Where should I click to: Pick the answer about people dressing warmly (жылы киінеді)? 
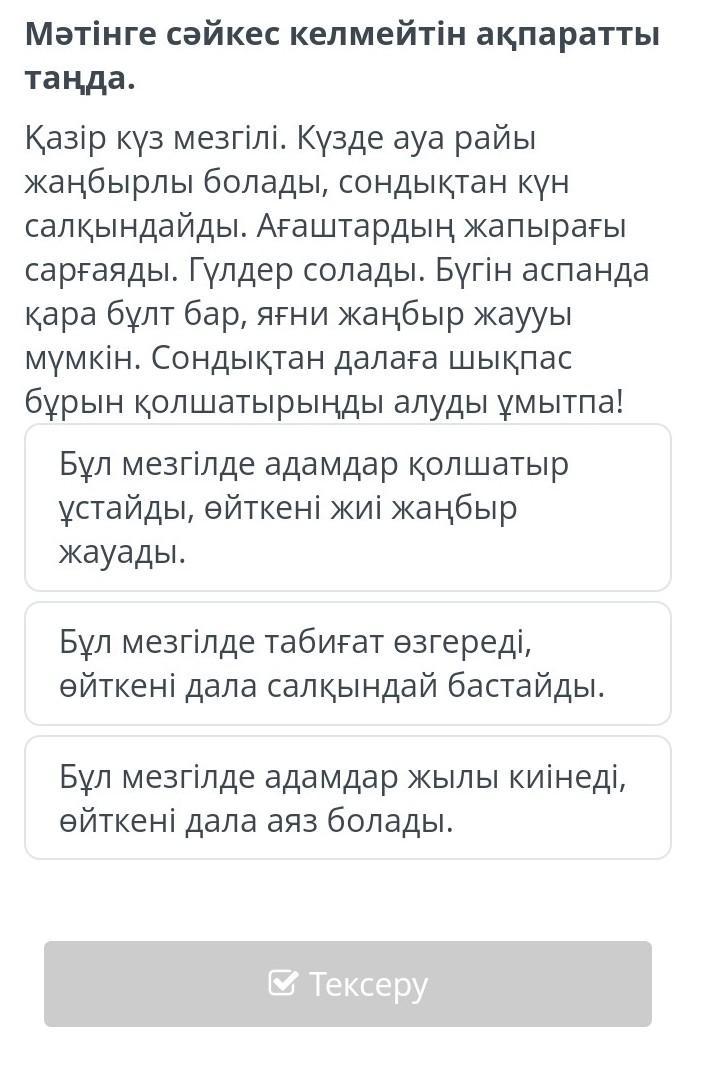point(347,798)
